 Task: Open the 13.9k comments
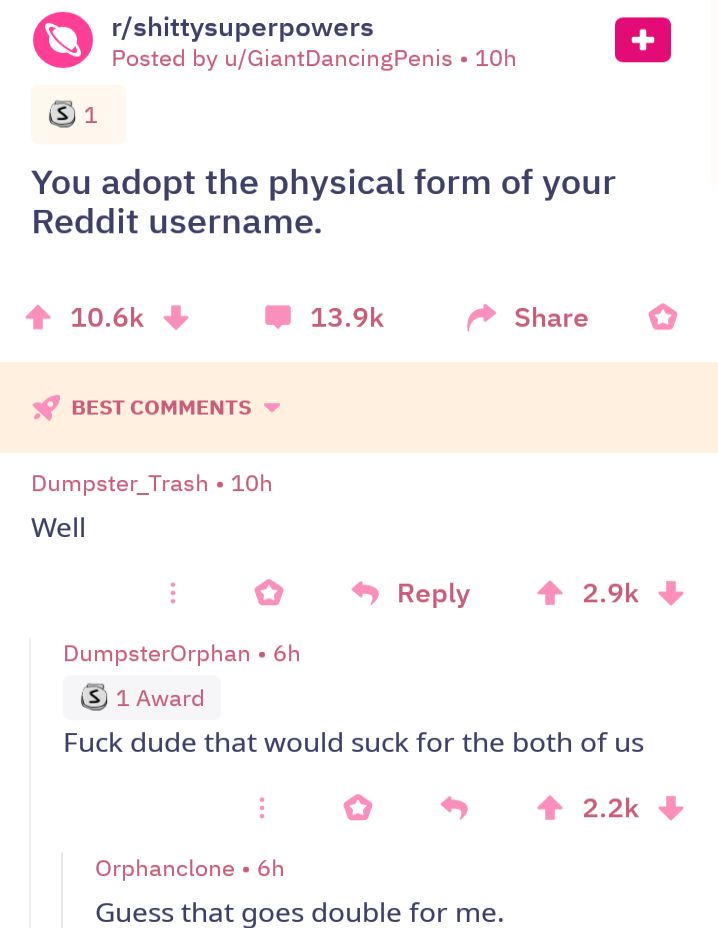(x=324, y=318)
